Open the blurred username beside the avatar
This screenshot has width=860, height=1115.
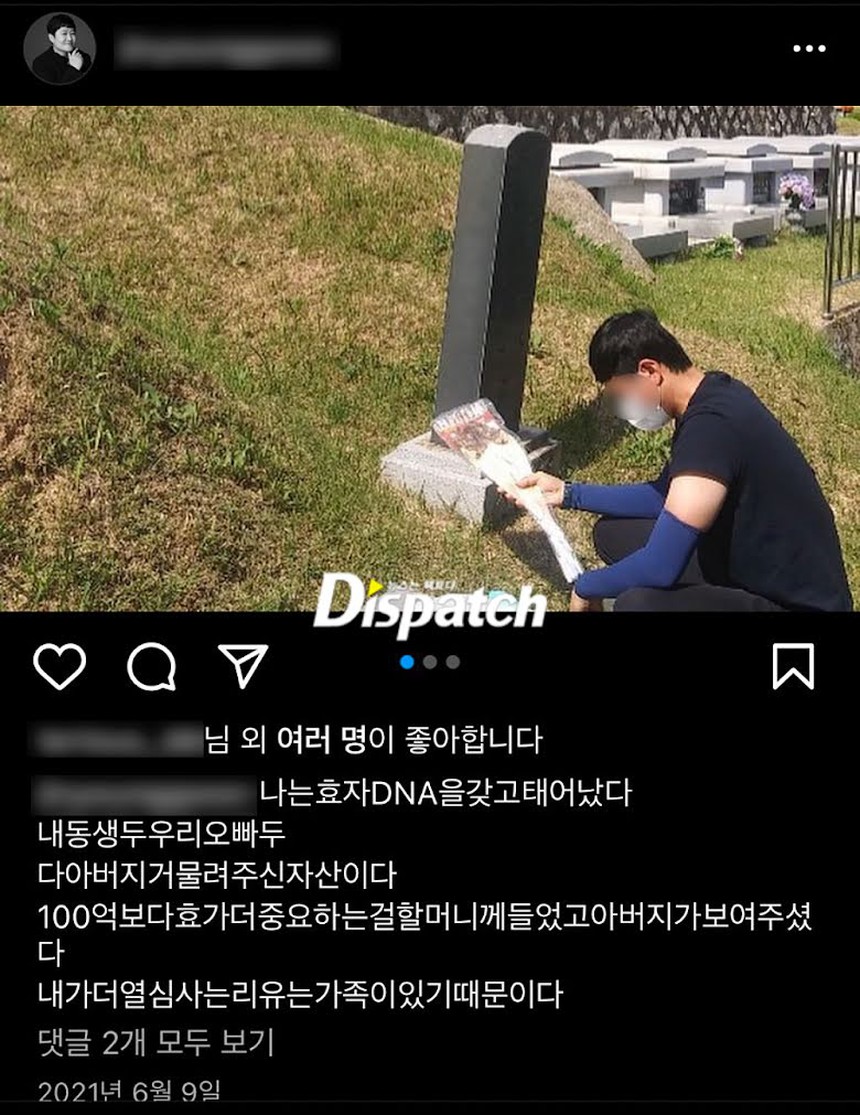[x=225, y=48]
